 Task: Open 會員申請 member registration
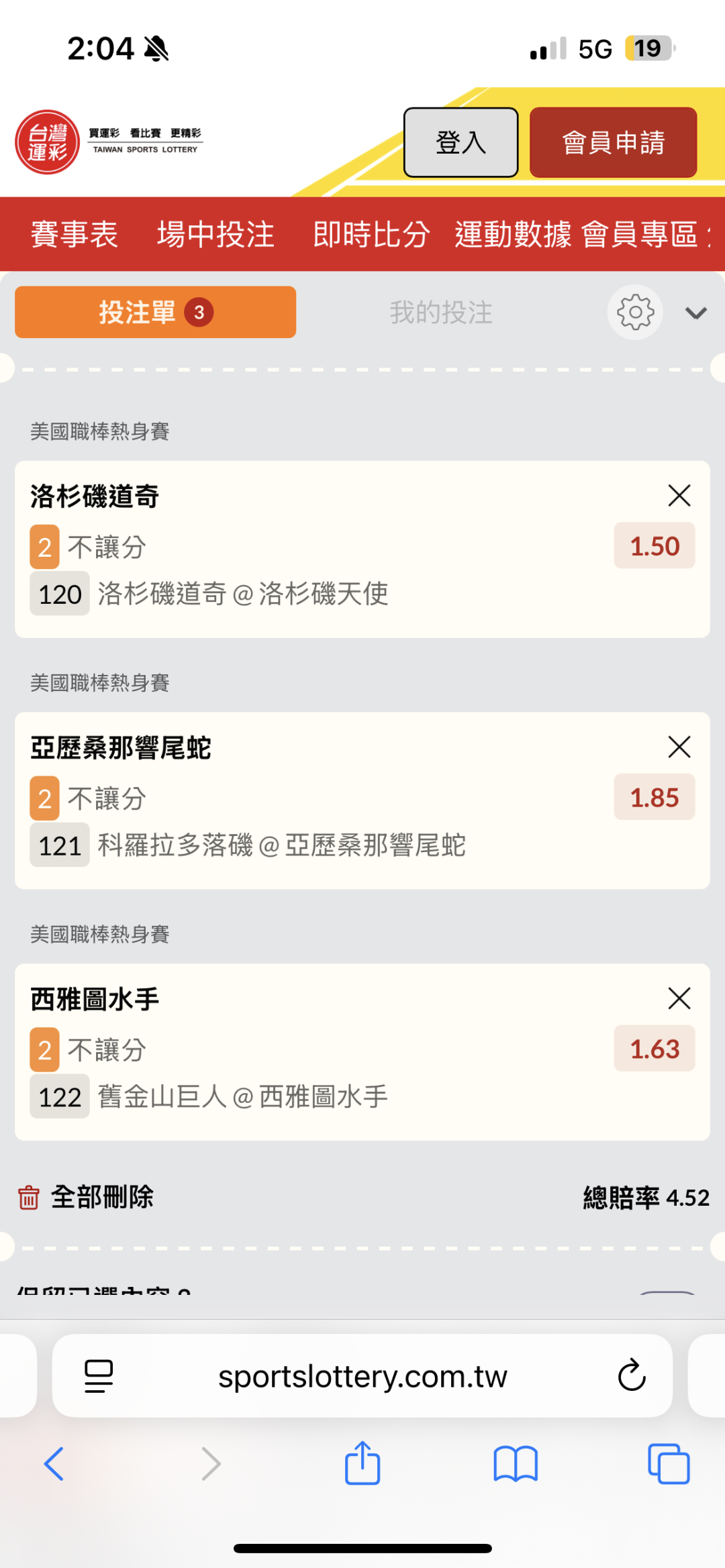[613, 142]
